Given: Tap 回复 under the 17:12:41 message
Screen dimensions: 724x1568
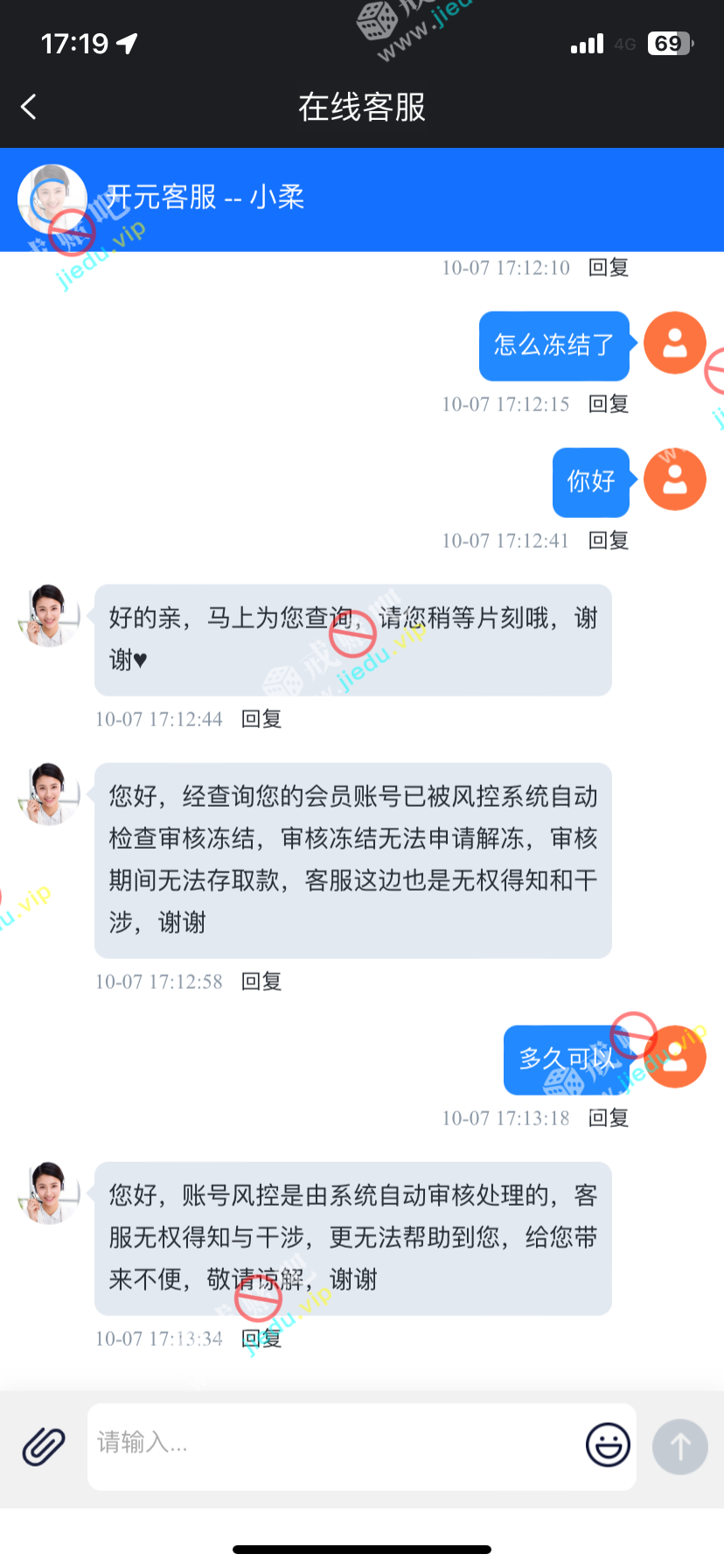Looking at the screenshot, I should pyautogui.click(x=609, y=541).
